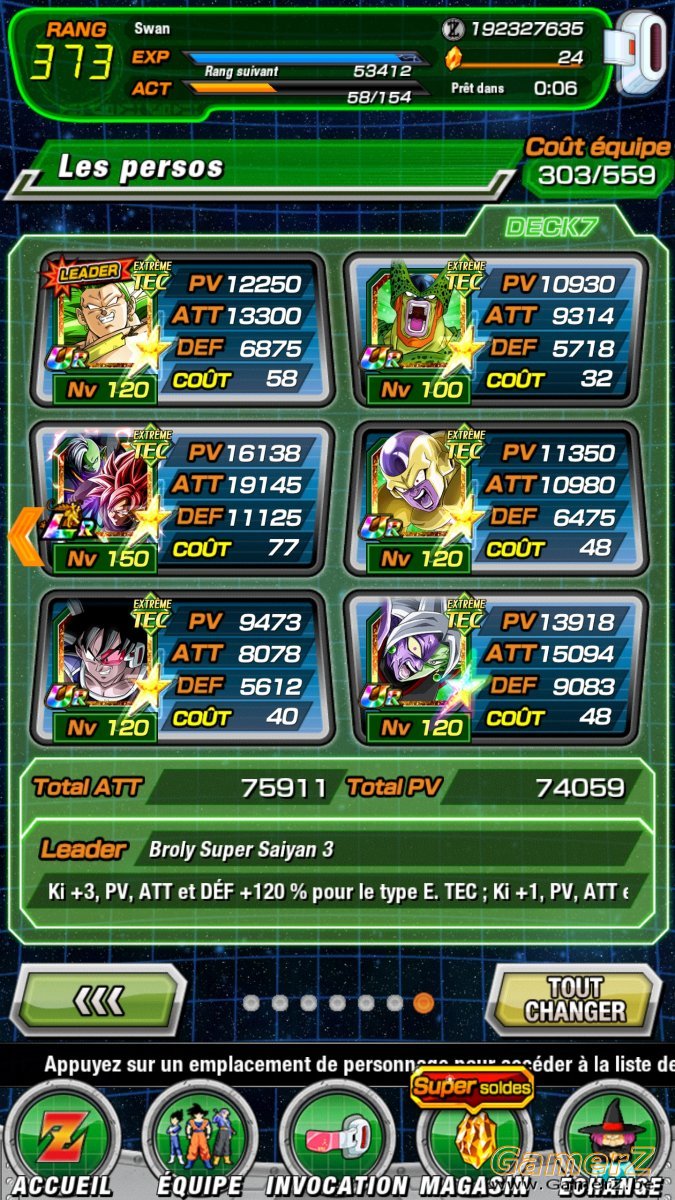Viewport: 675px width, 1200px height.
Task: Go back with the triple-arrow green button
Action: coord(100,999)
